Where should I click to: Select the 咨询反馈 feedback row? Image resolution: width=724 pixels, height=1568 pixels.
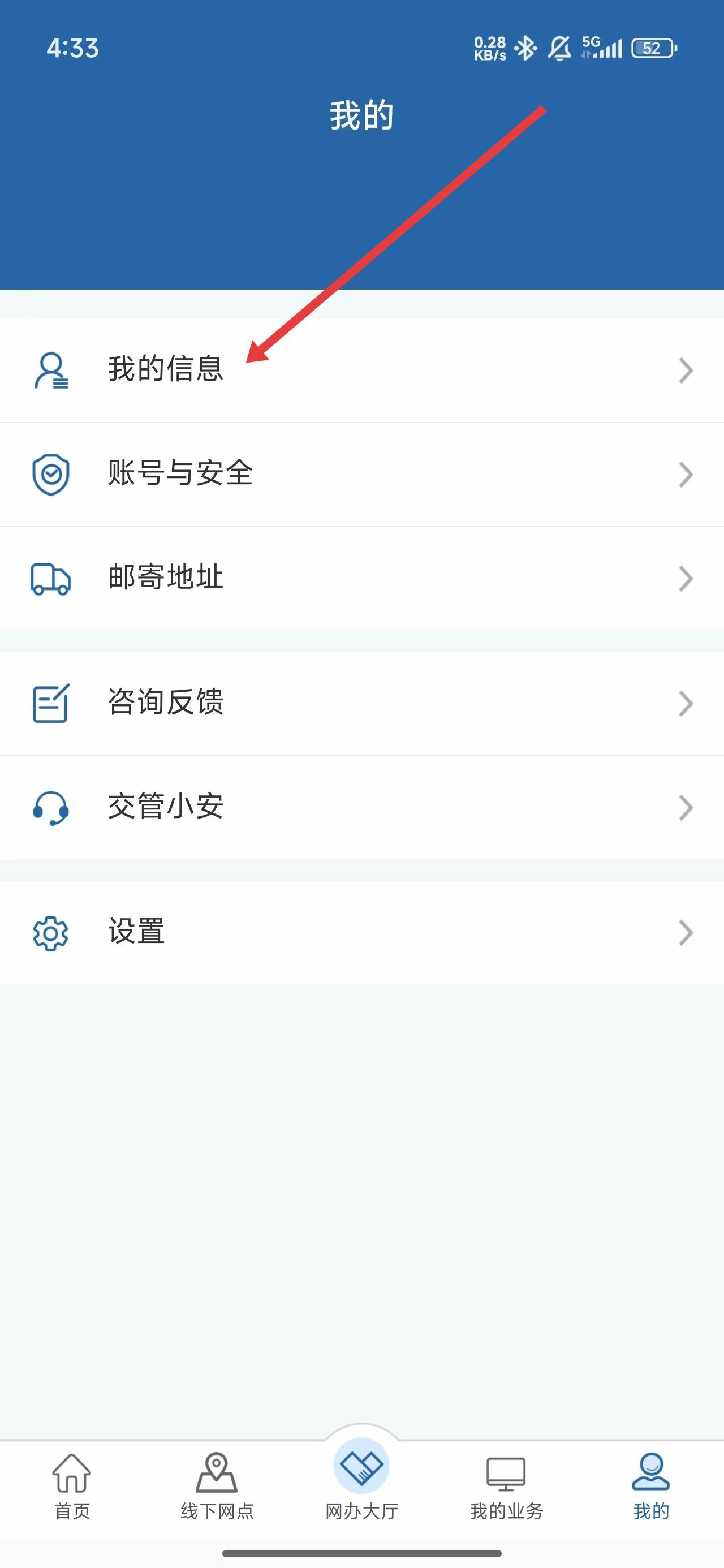pos(361,703)
